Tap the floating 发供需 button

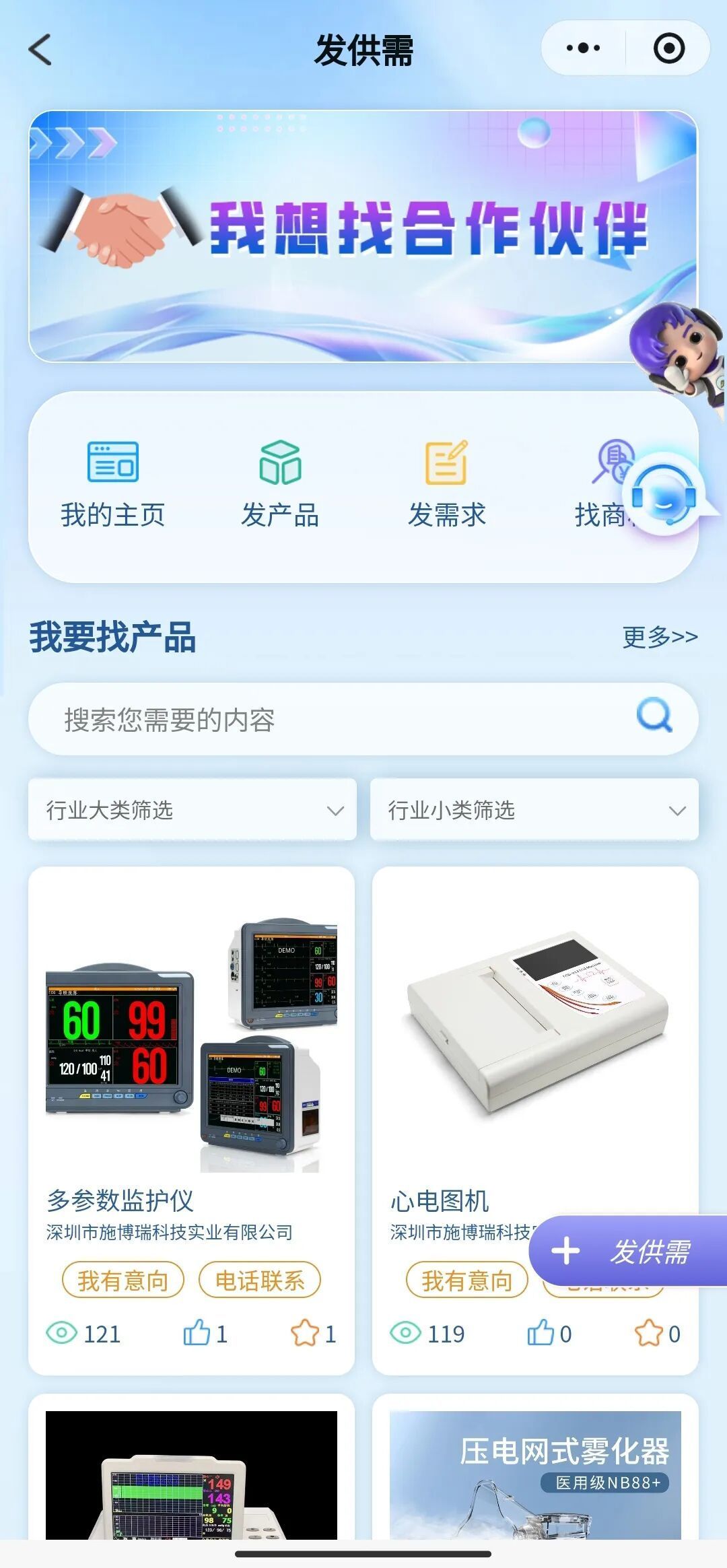pos(627,1252)
